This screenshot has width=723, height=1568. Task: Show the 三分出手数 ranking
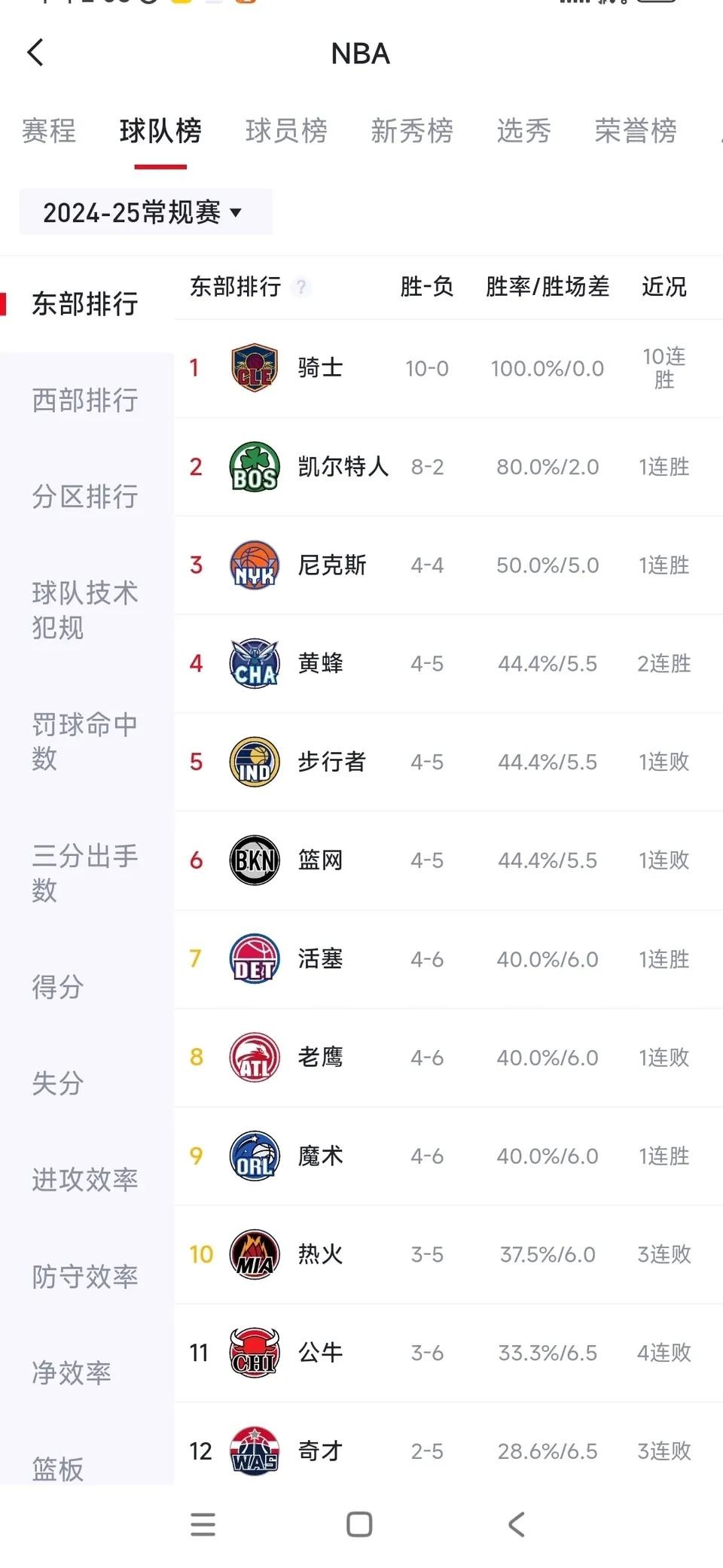(85, 872)
